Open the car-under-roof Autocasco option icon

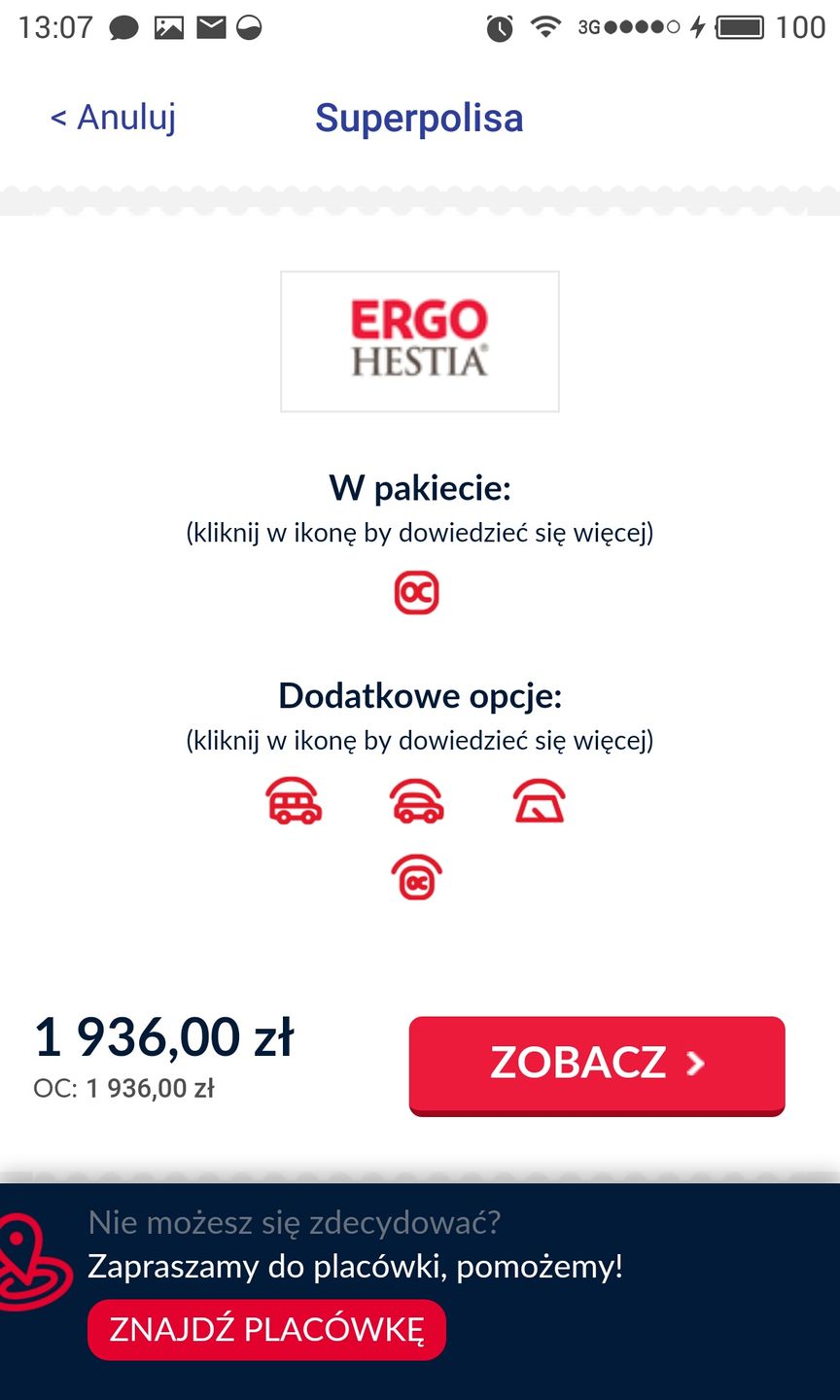416,801
